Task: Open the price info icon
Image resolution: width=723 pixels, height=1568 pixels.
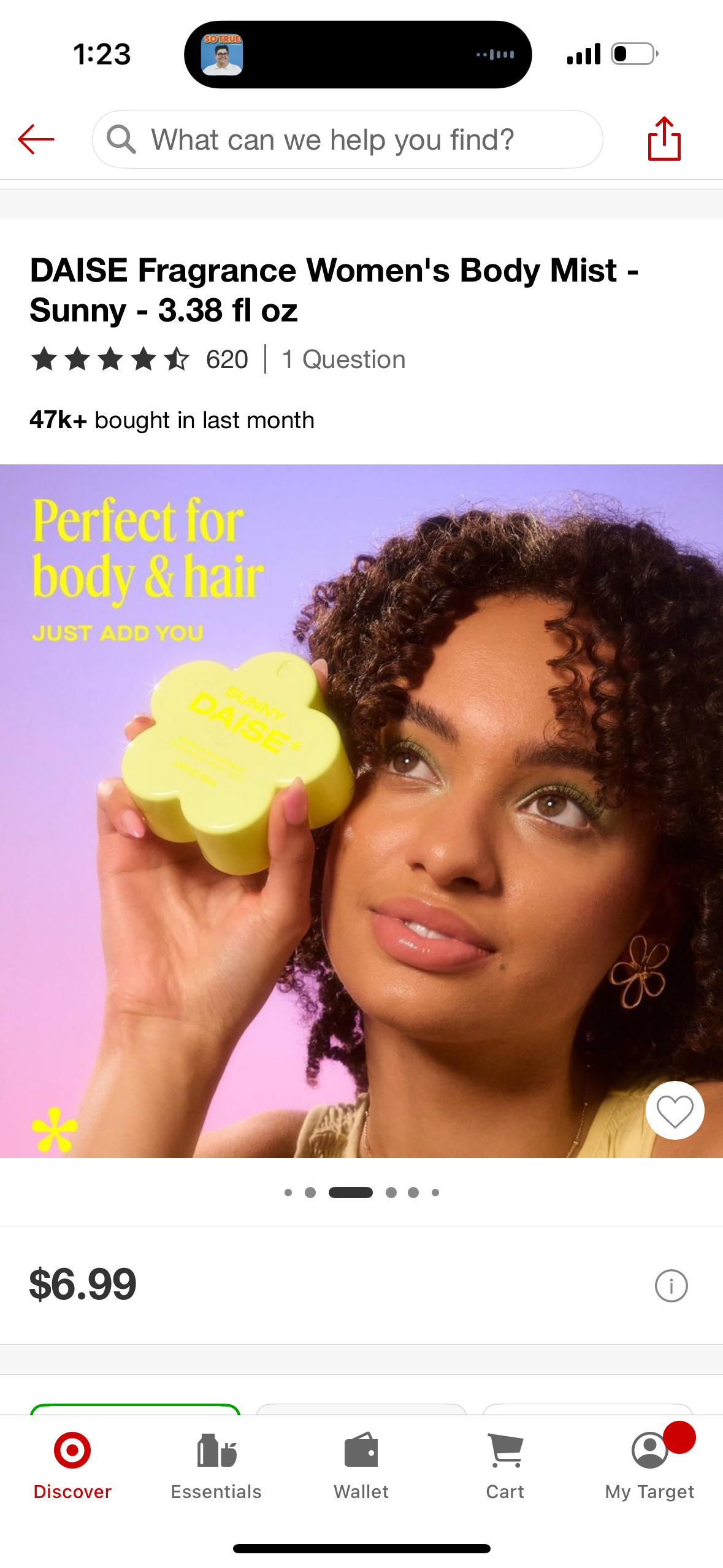Action: tap(671, 1285)
